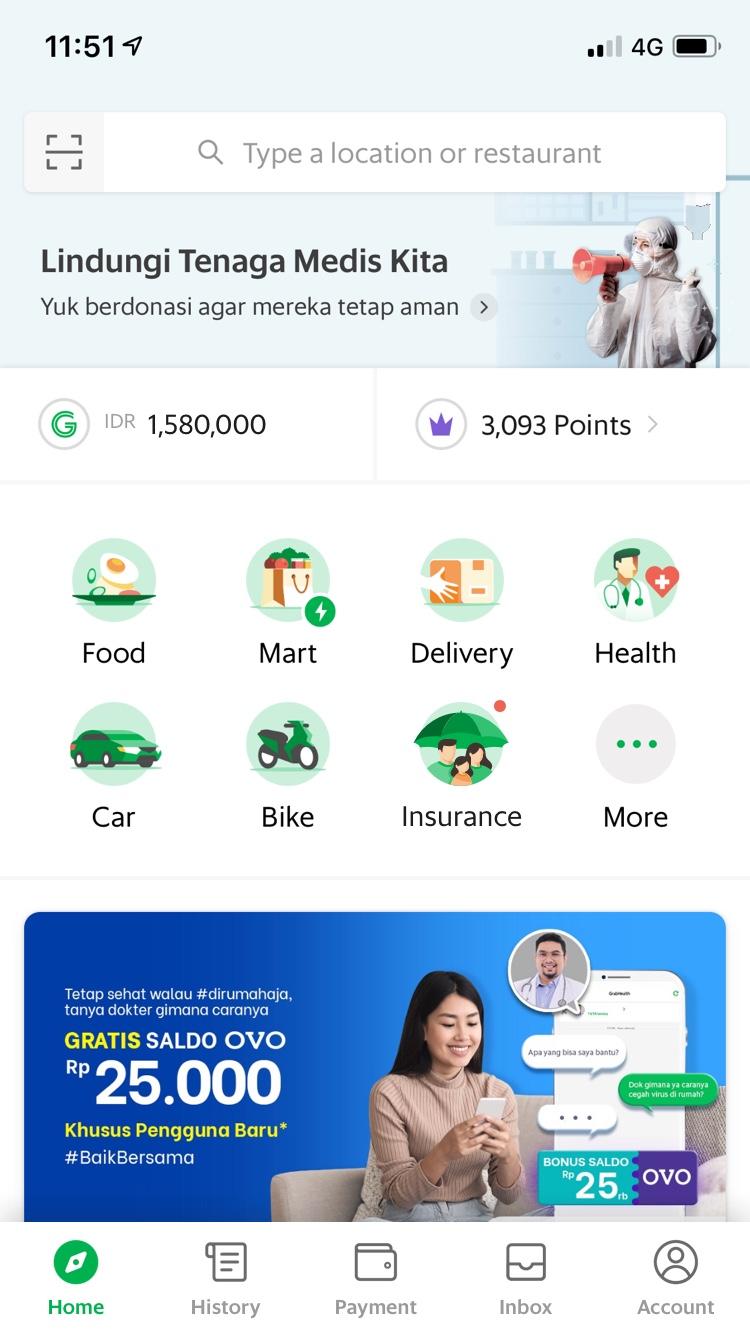Viewport: 750px width, 1334px height.
Task: Open the Lindungi Tenaga Medis Kita donation banner
Action: coord(375,281)
